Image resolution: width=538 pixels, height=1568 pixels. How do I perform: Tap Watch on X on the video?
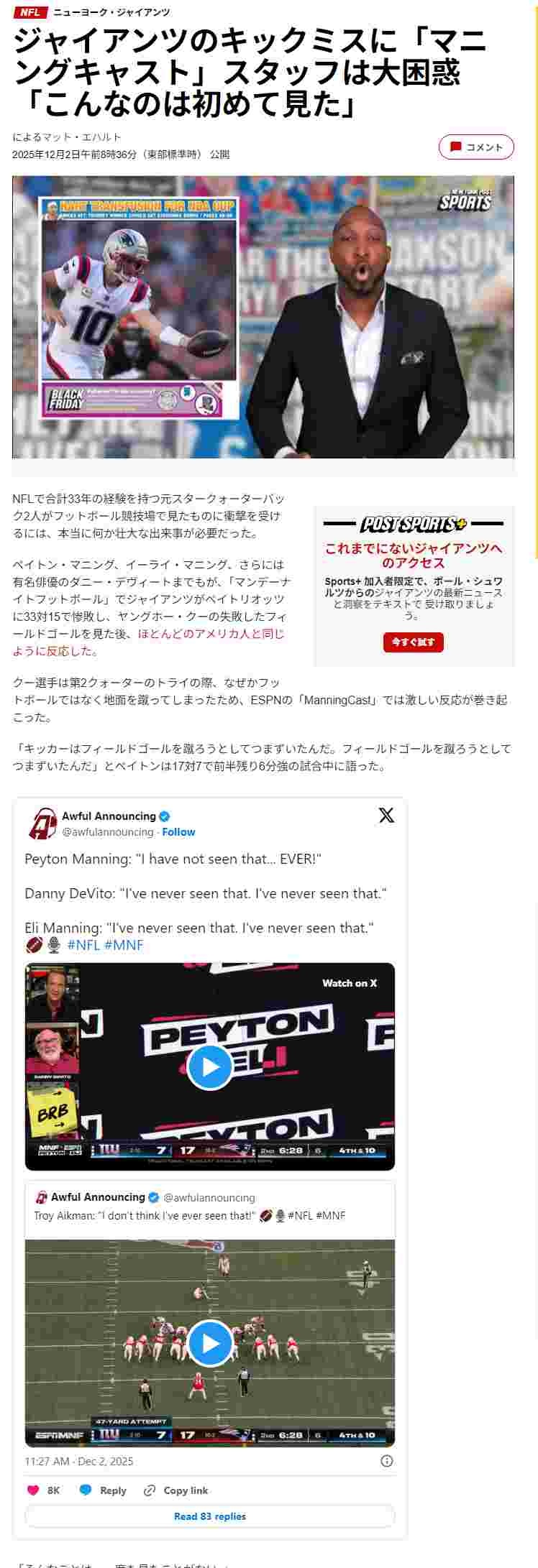(350, 983)
